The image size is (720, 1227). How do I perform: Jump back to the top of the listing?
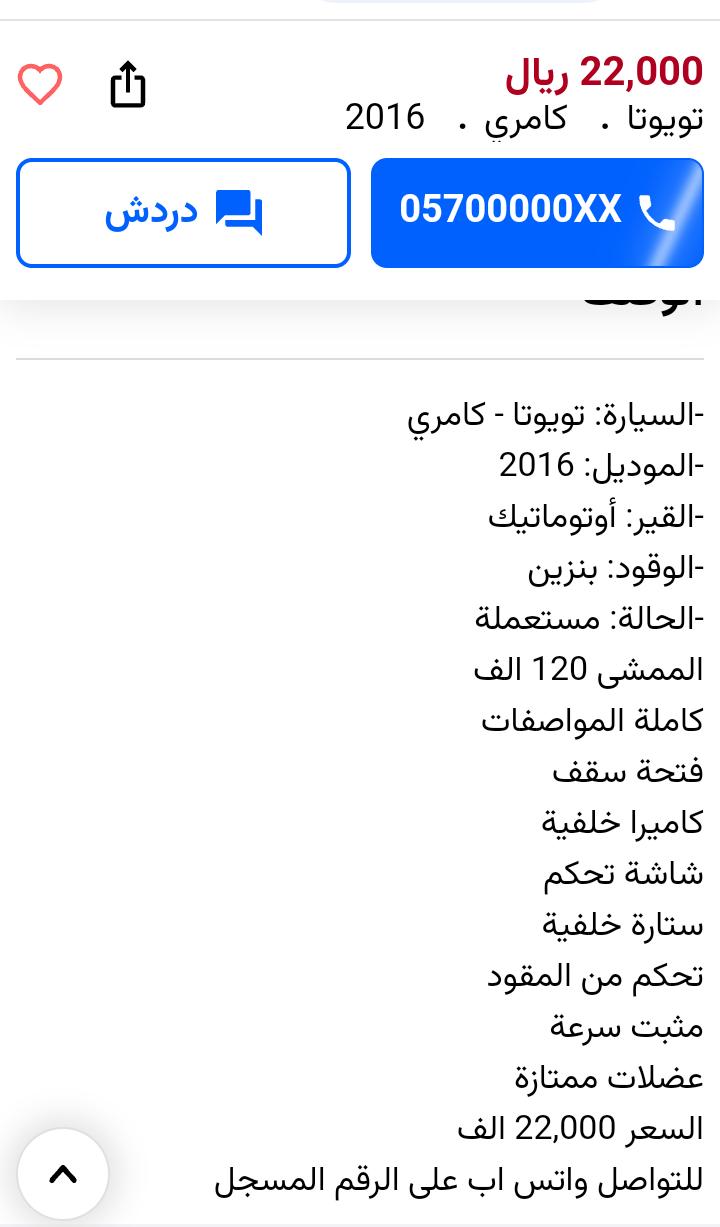click(x=63, y=1174)
